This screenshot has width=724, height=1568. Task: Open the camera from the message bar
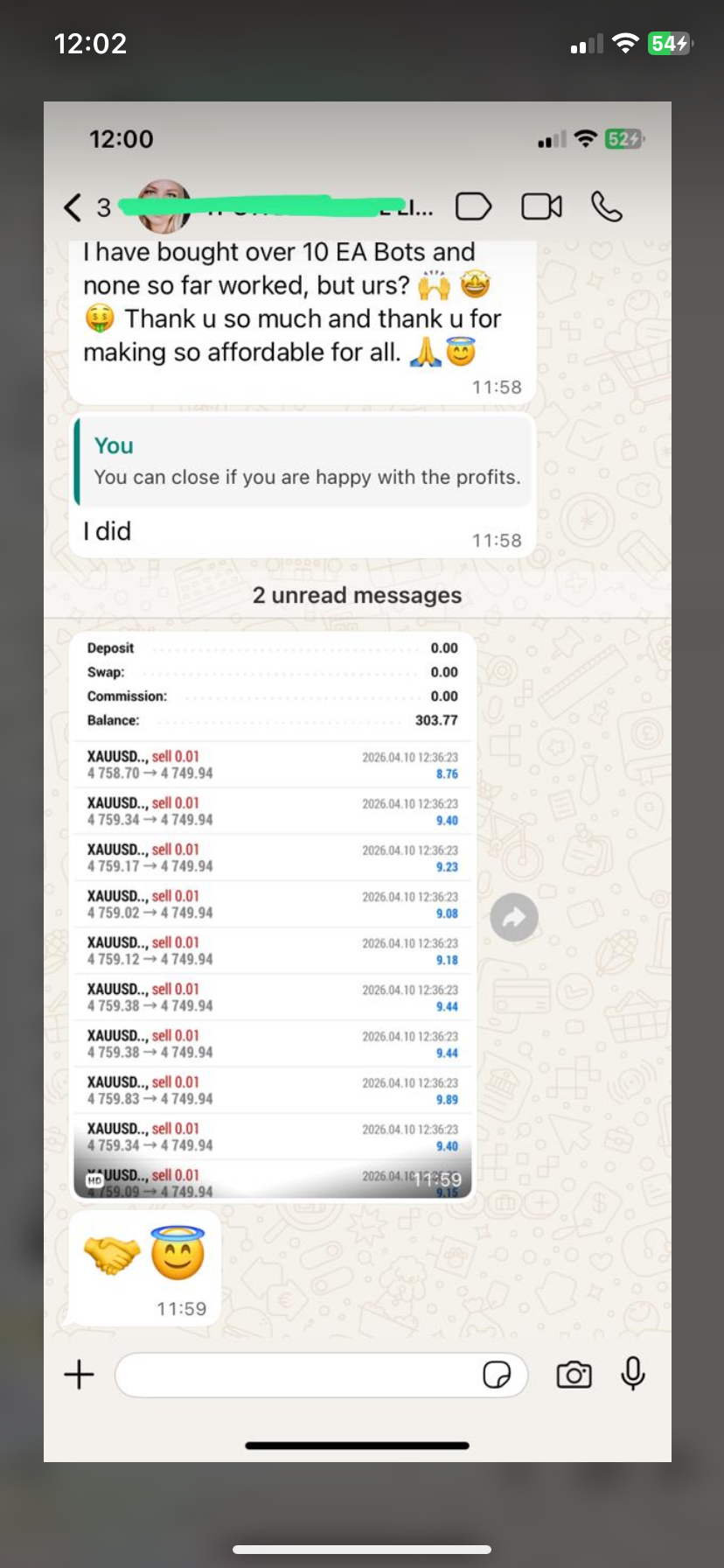coord(574,1374)
